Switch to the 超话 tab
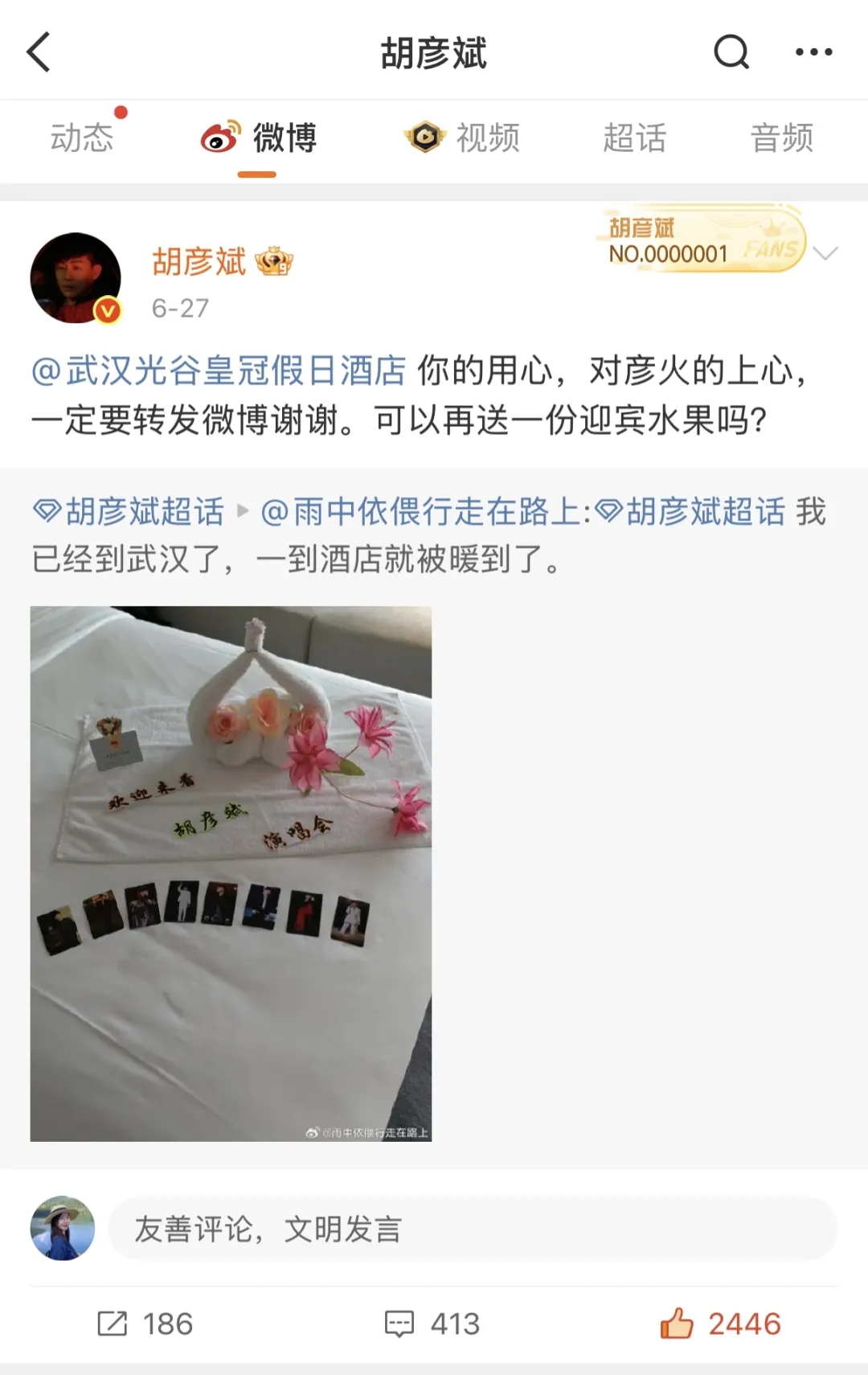Image resolution: width=868 pixels, height=1375 pixels. coord(634,137)
